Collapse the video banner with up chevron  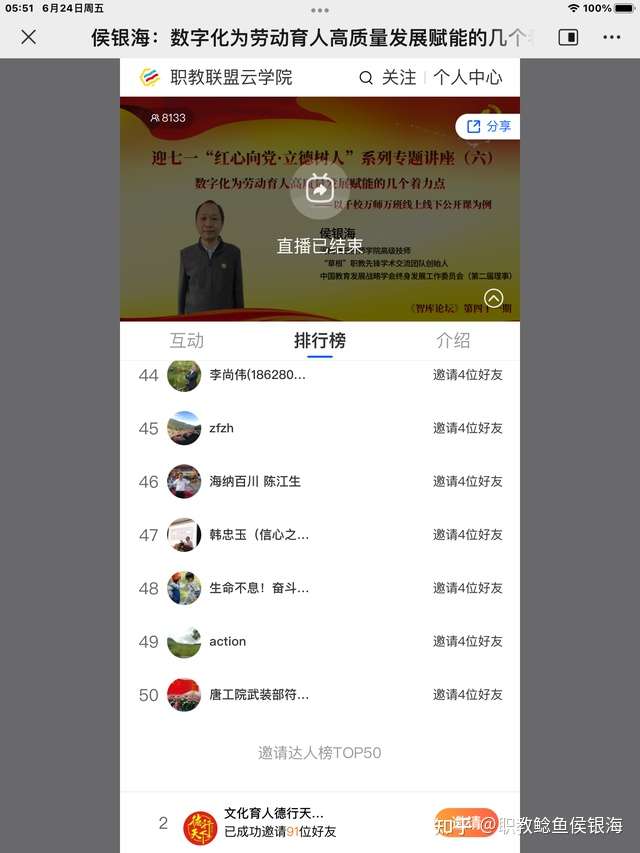pos(493,297)
